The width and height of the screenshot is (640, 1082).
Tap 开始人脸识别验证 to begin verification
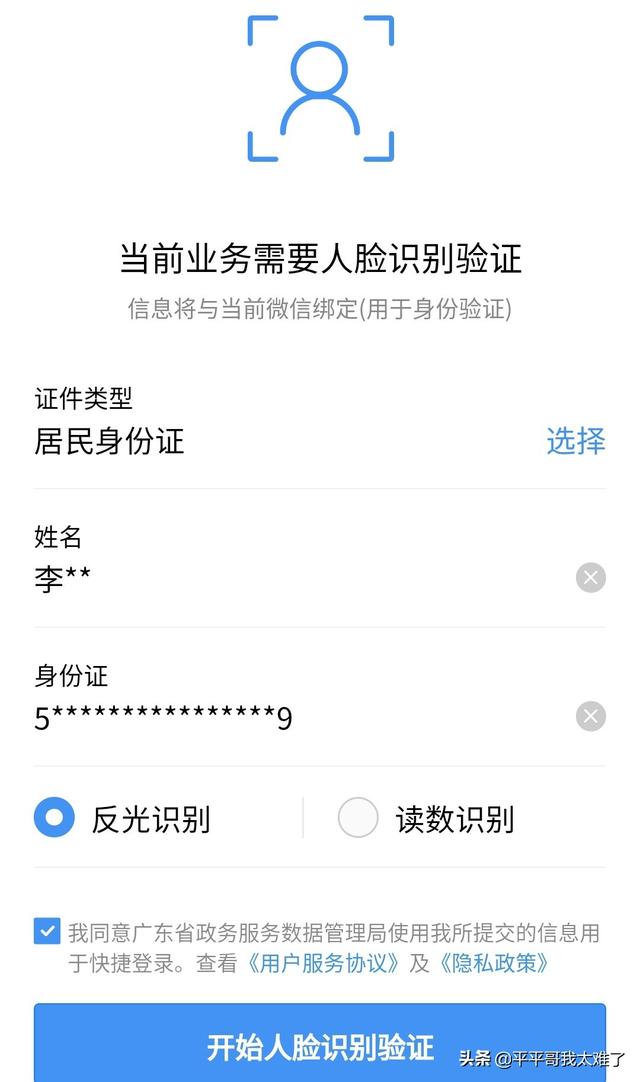[x=320, y=1043]
